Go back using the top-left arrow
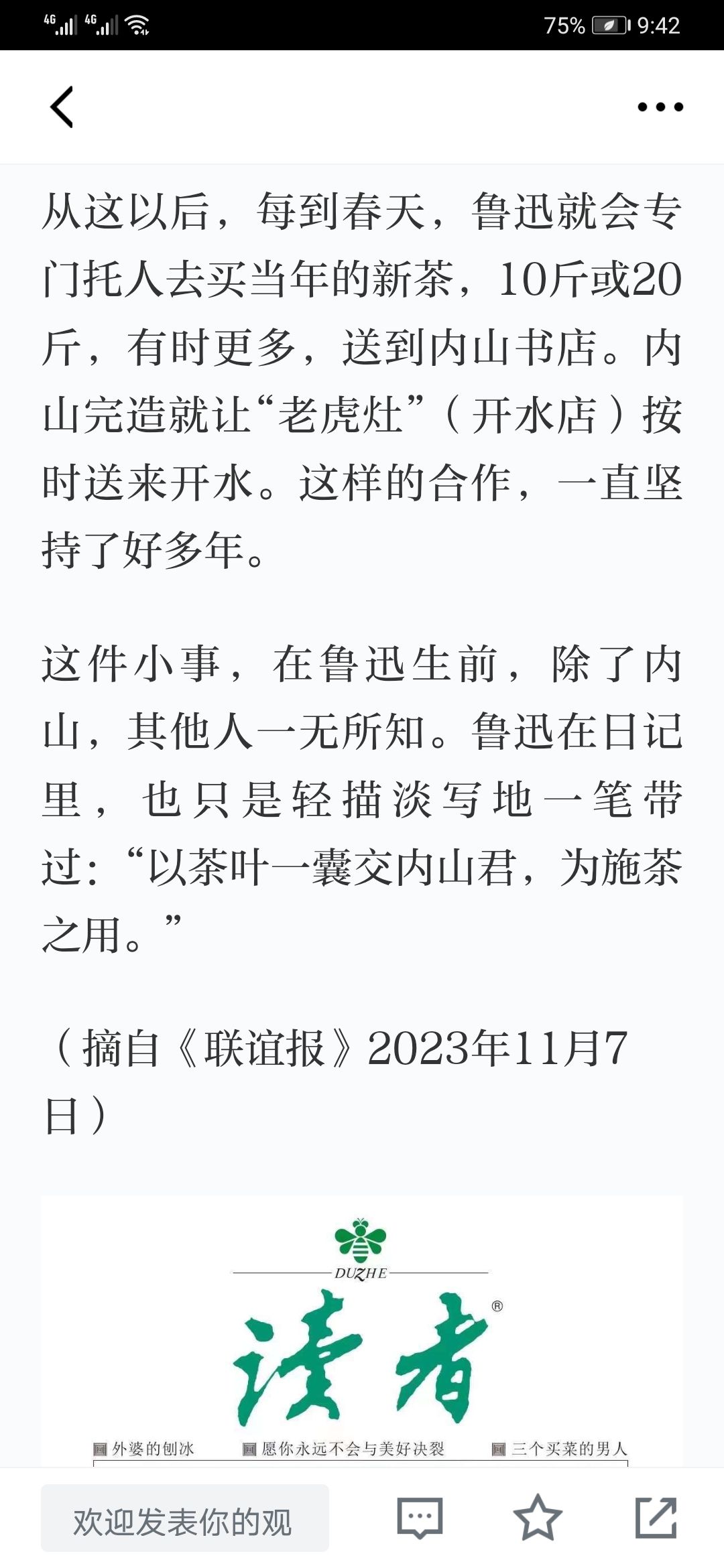 click(62, 107)
